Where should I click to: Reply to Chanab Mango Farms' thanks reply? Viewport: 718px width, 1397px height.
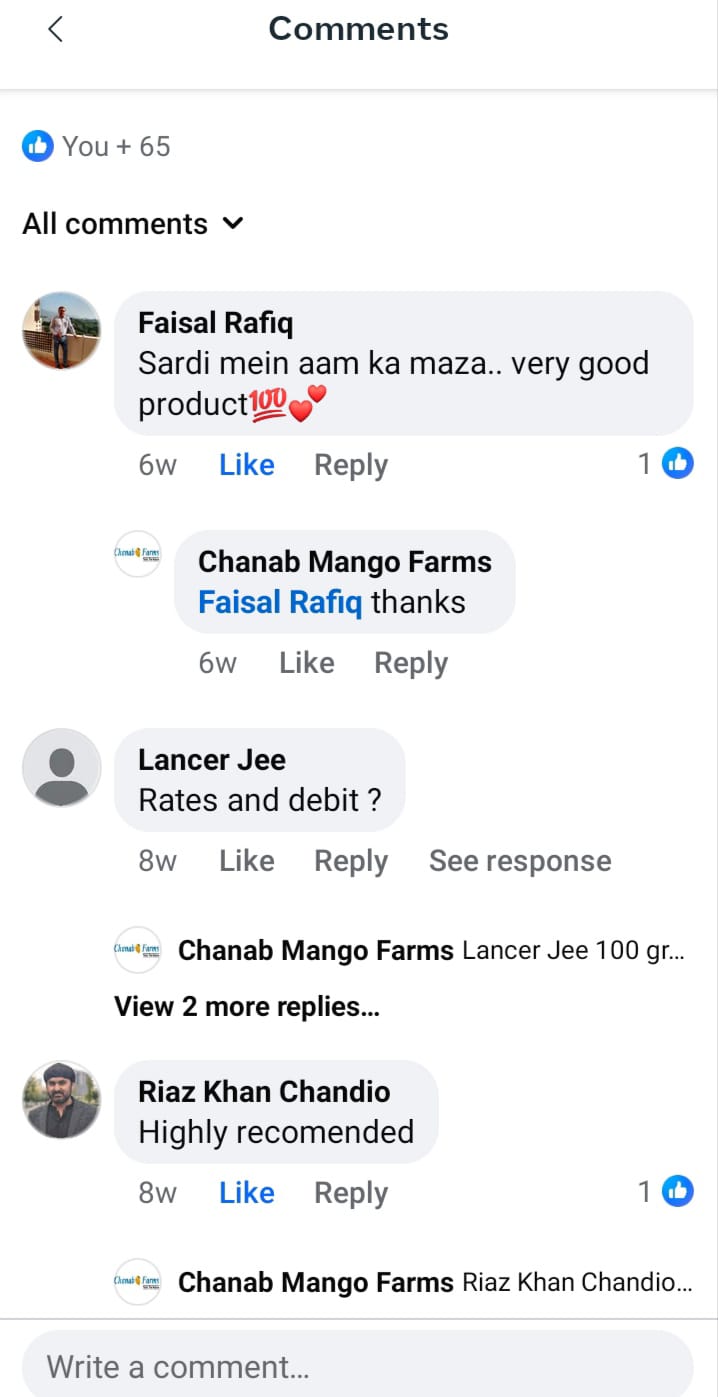pos(410,663)
